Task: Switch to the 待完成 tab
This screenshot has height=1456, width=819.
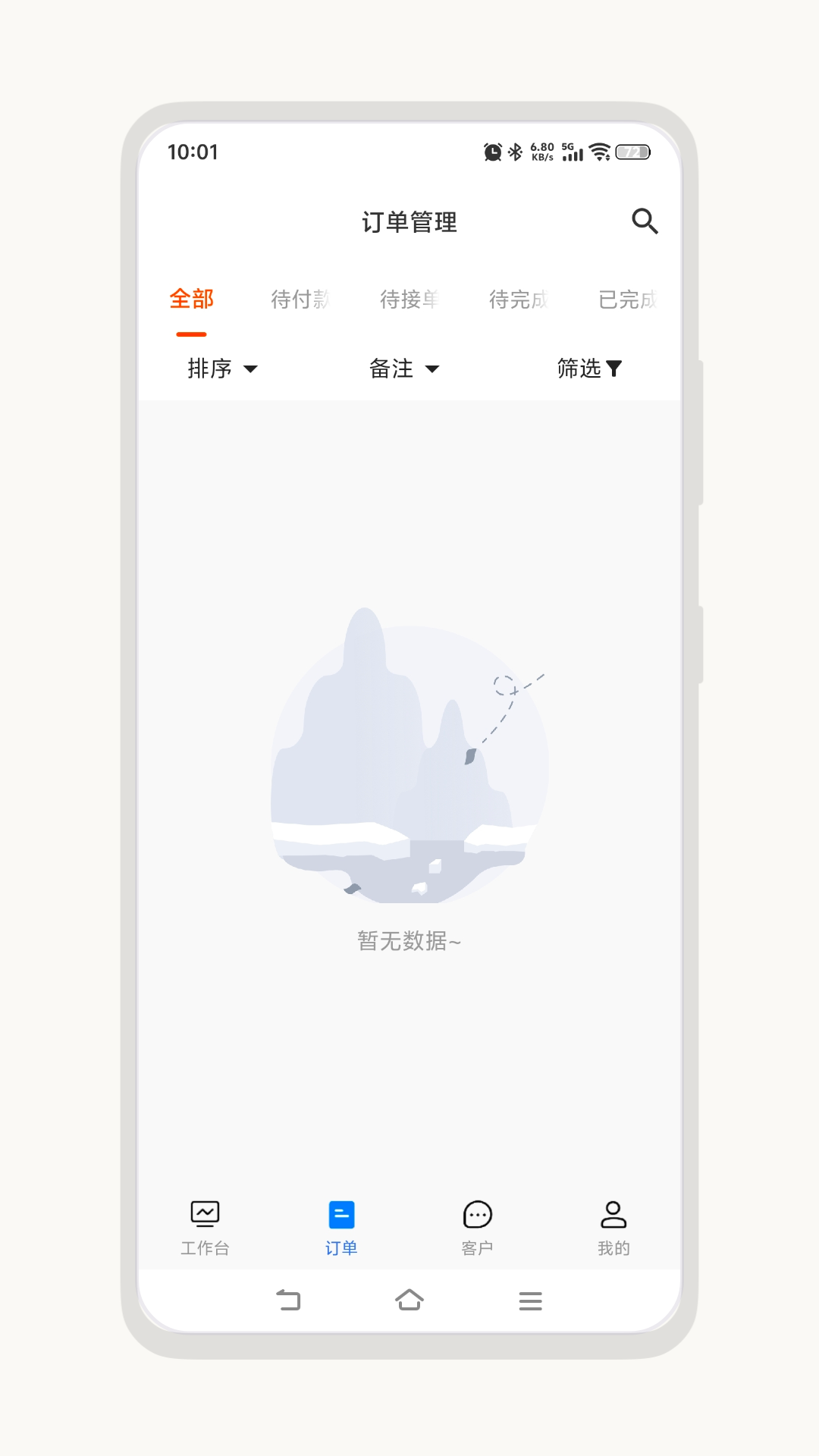Action: (x=519, y=300)
